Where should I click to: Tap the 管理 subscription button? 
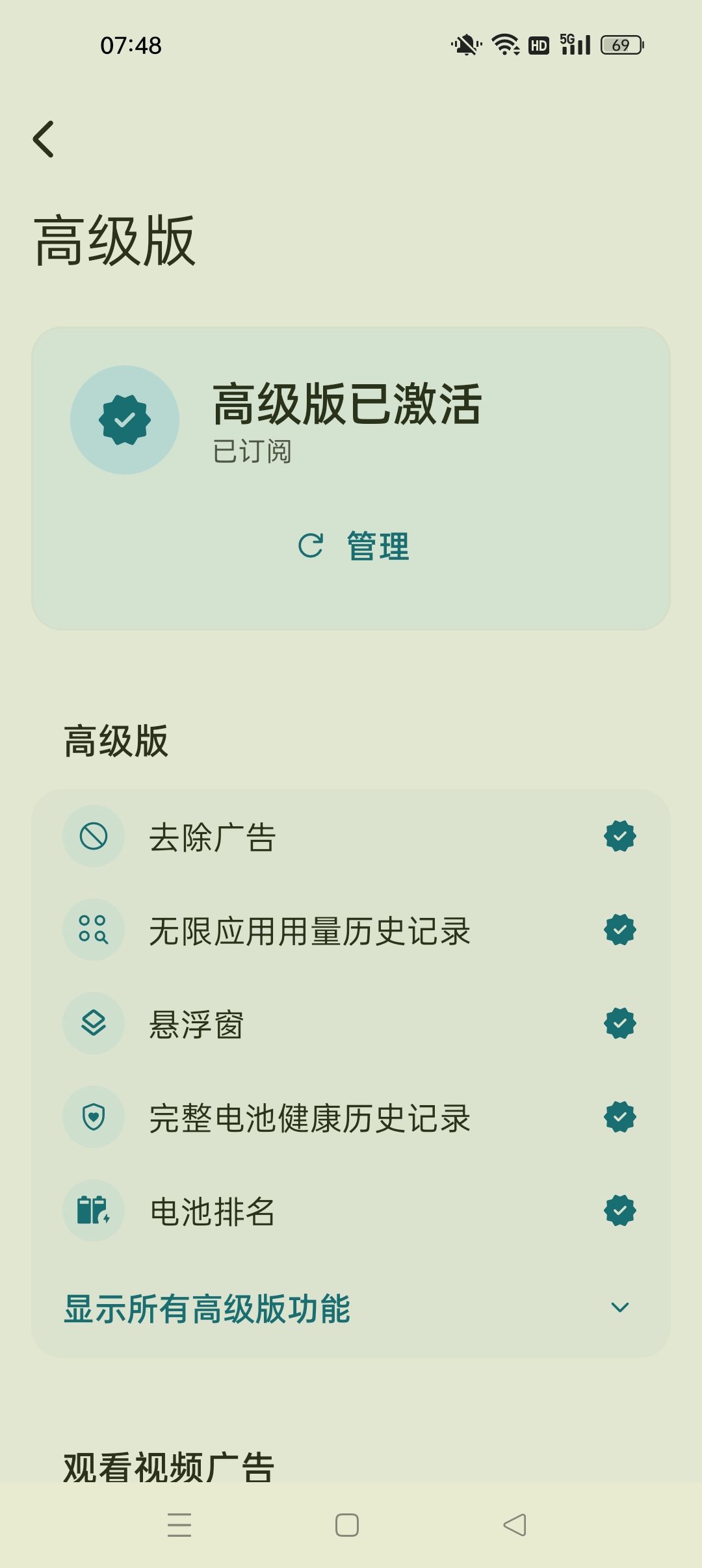(x=353, y=546)
